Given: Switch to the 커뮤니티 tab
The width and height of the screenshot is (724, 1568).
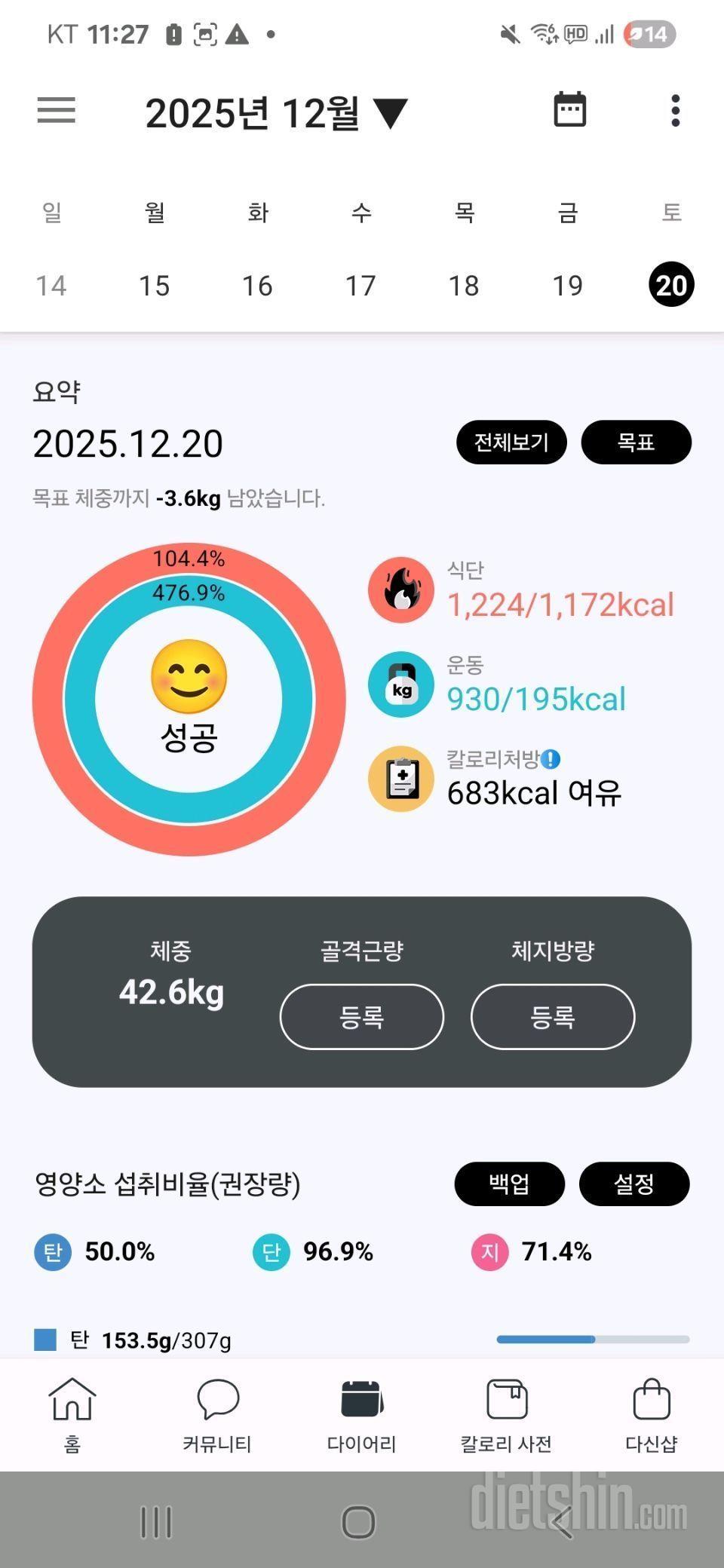Looking at the screenshot, I should 217,1414.
